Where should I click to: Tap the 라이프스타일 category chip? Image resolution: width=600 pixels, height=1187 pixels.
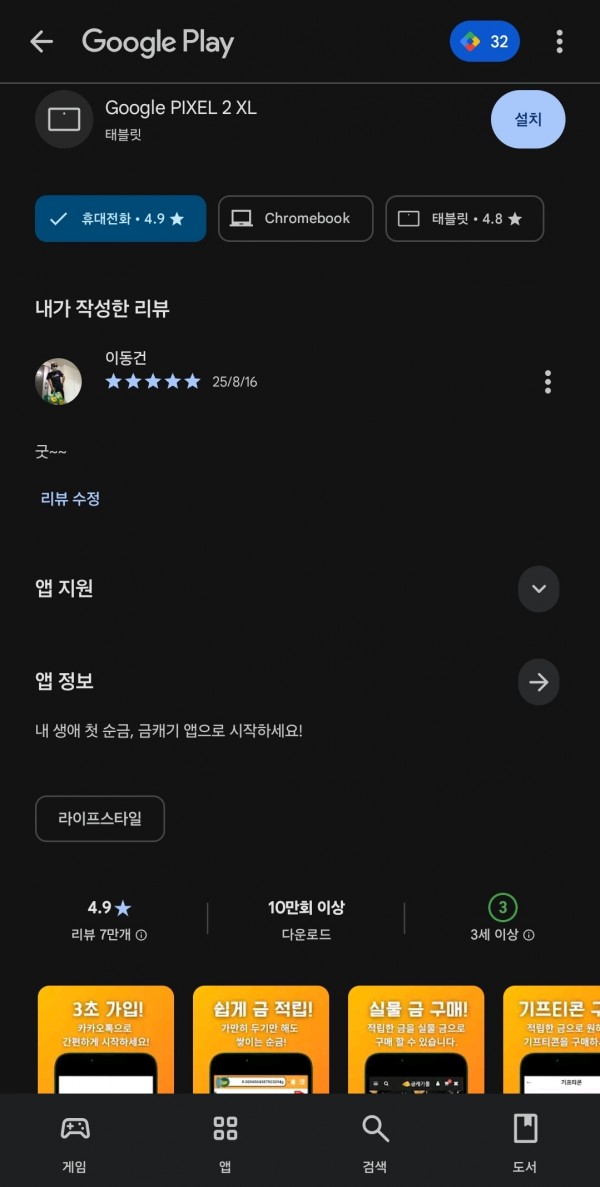click(100, 818)
